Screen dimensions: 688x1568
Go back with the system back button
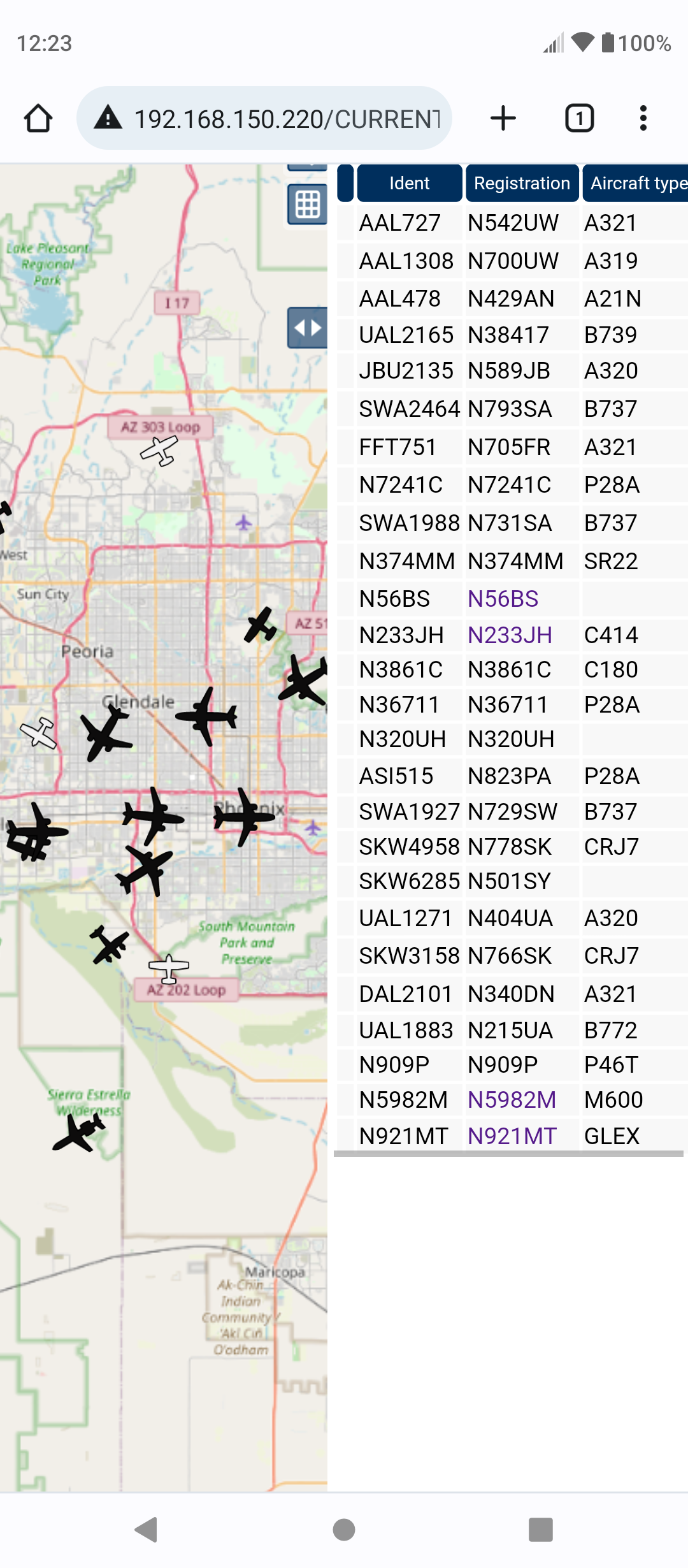pos(147,1529)
